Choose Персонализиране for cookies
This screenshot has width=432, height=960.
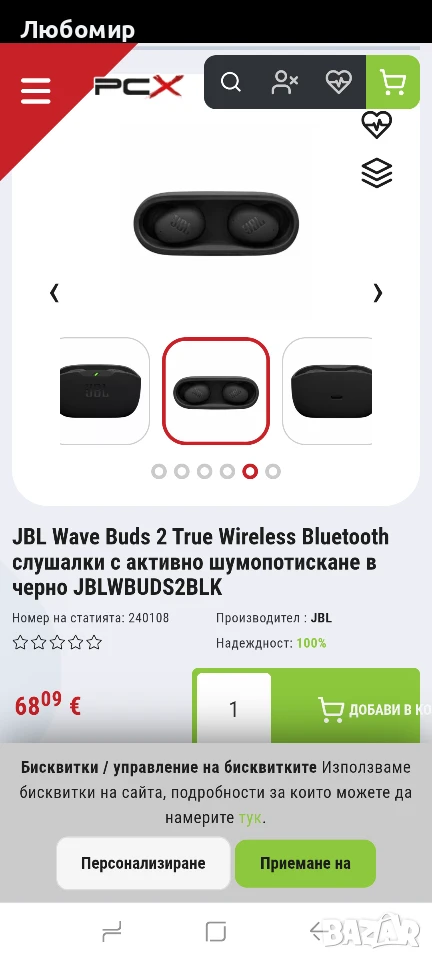143,863
